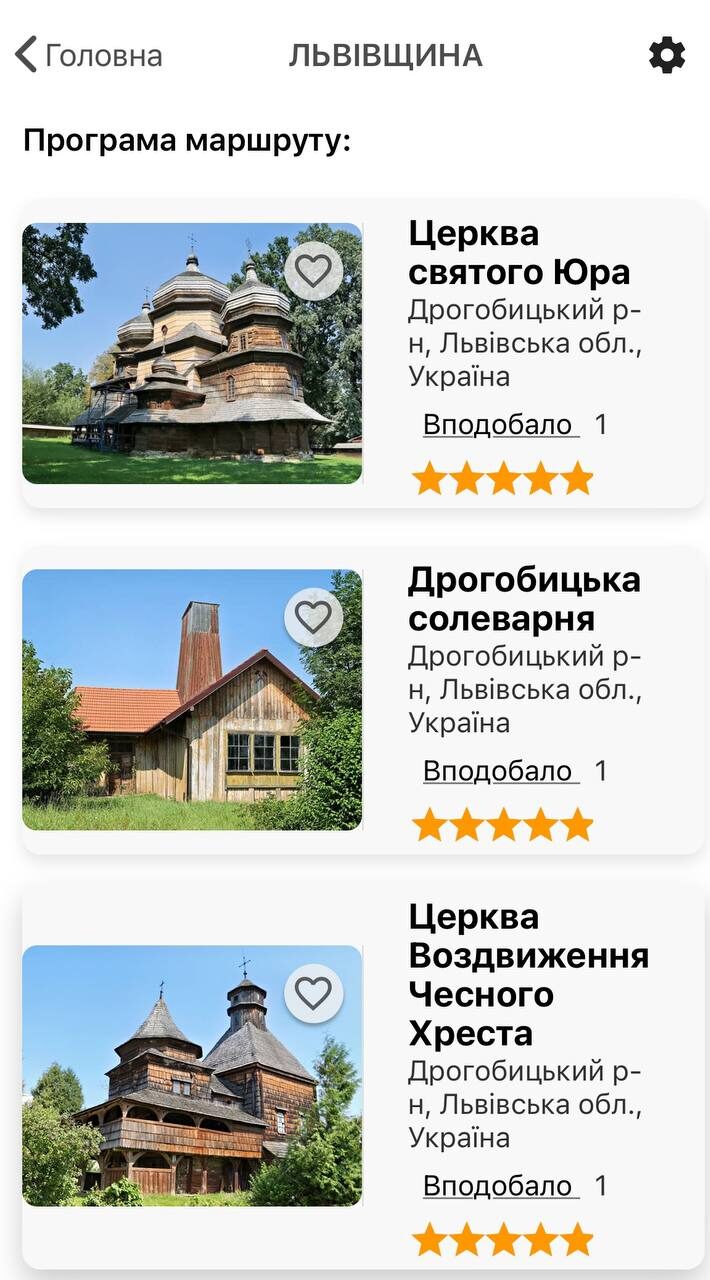Show Вподобало for Церква Воздвиження Чесного Хреста
Image resolution: width=710 pixels, height=1280 pixels.
(x=500, y=1186)
